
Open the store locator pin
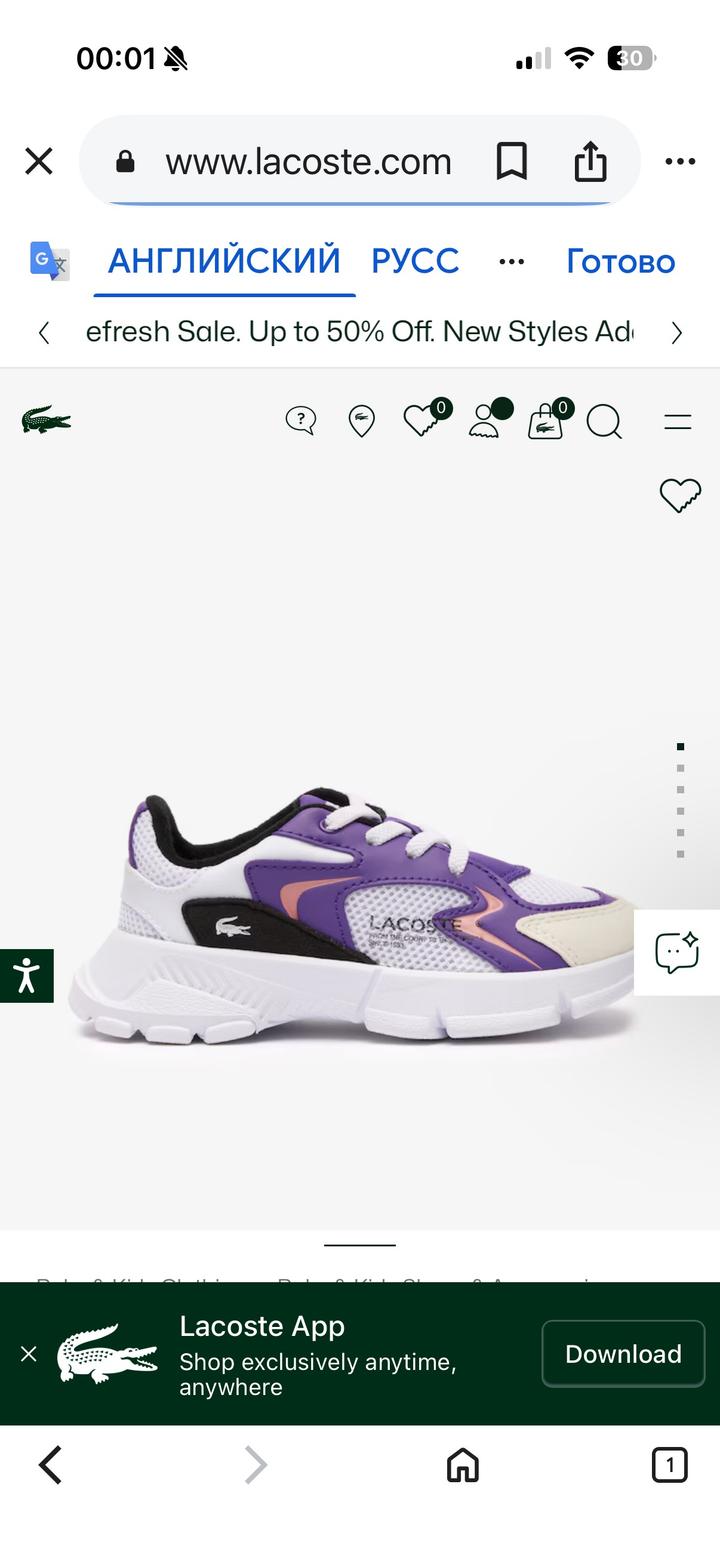[x=361, y=421]
